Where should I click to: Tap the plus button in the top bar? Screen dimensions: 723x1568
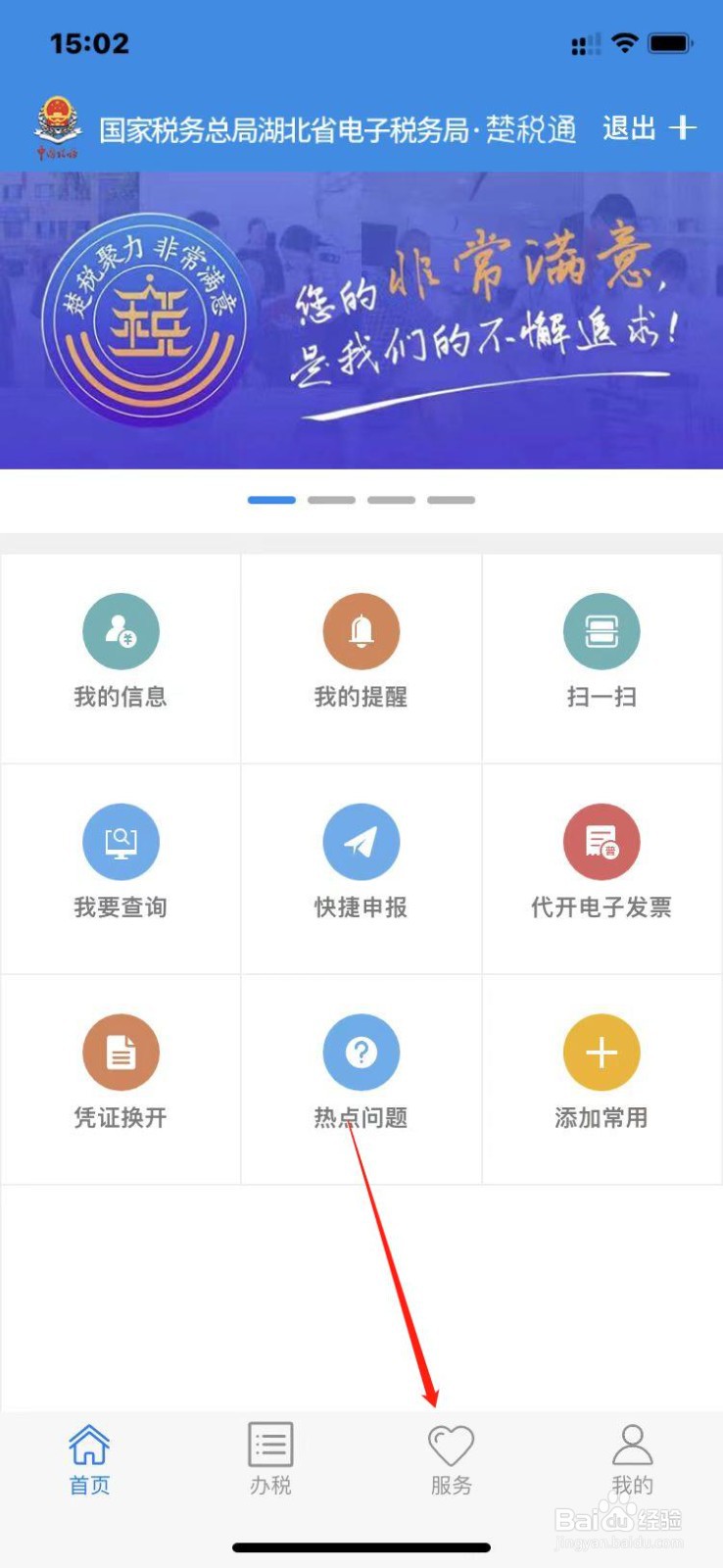pos(686,127)
